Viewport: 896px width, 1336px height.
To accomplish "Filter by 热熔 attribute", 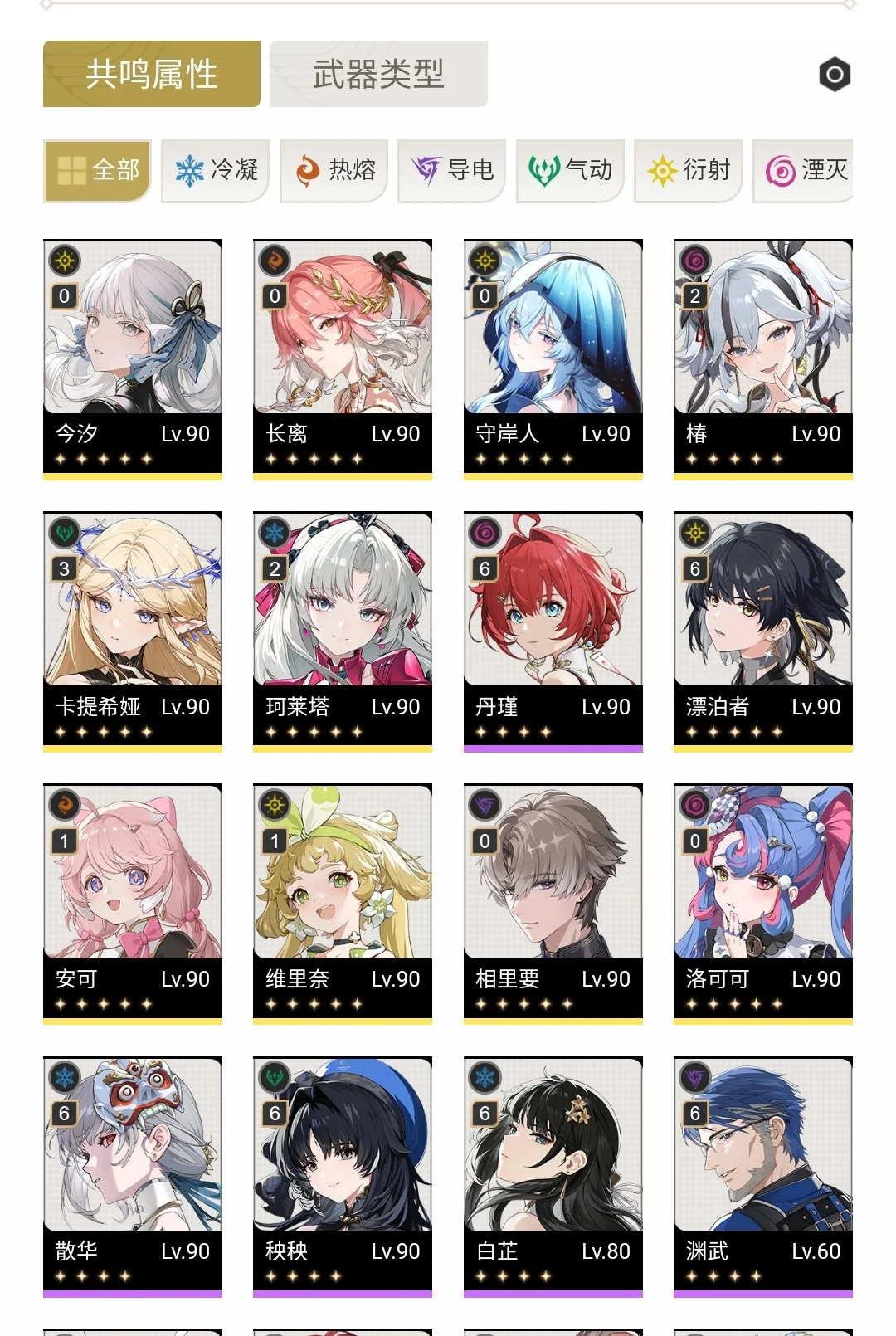I will click(334, 171).
